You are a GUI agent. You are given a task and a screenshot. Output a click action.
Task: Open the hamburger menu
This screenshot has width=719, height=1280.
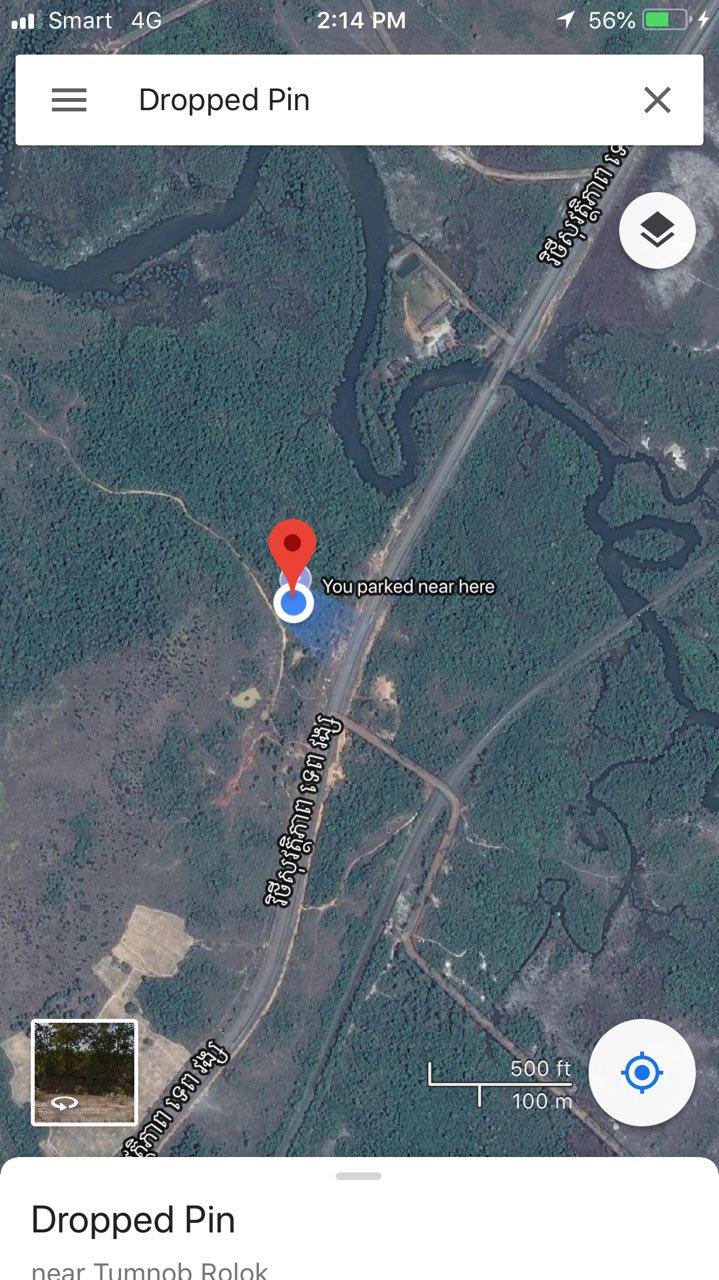click(69, 100)
